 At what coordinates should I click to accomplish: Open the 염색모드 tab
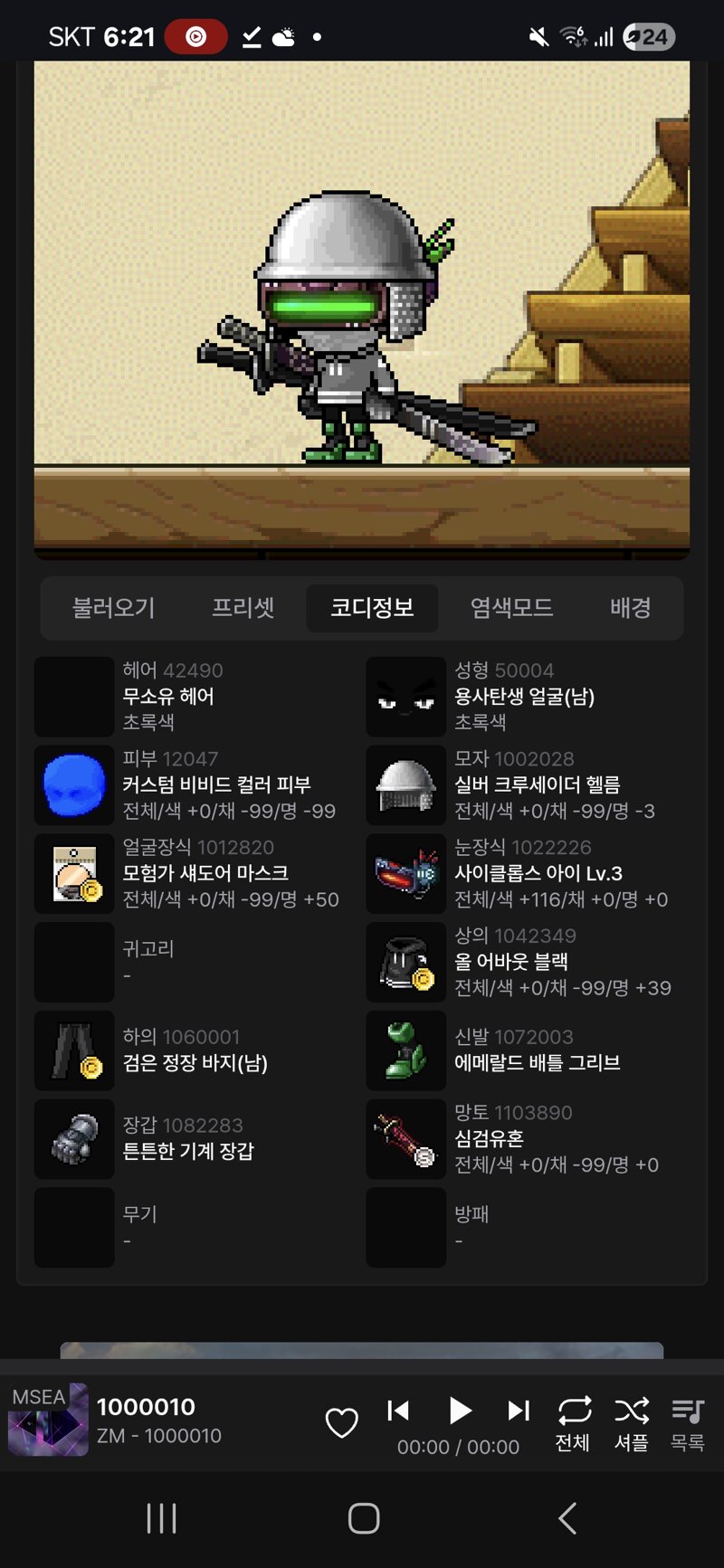point(511,608)
